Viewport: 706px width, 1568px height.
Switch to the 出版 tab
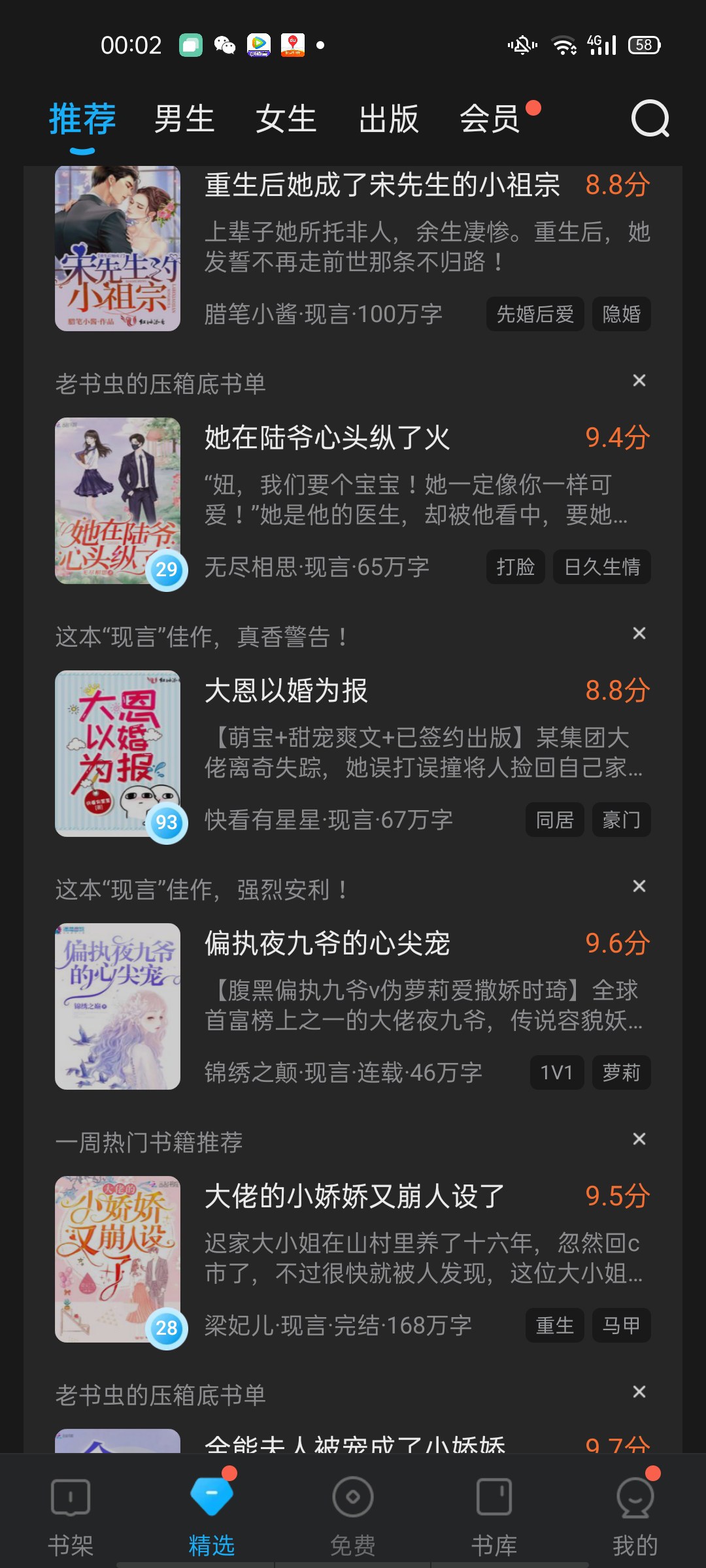click(388, 119)
